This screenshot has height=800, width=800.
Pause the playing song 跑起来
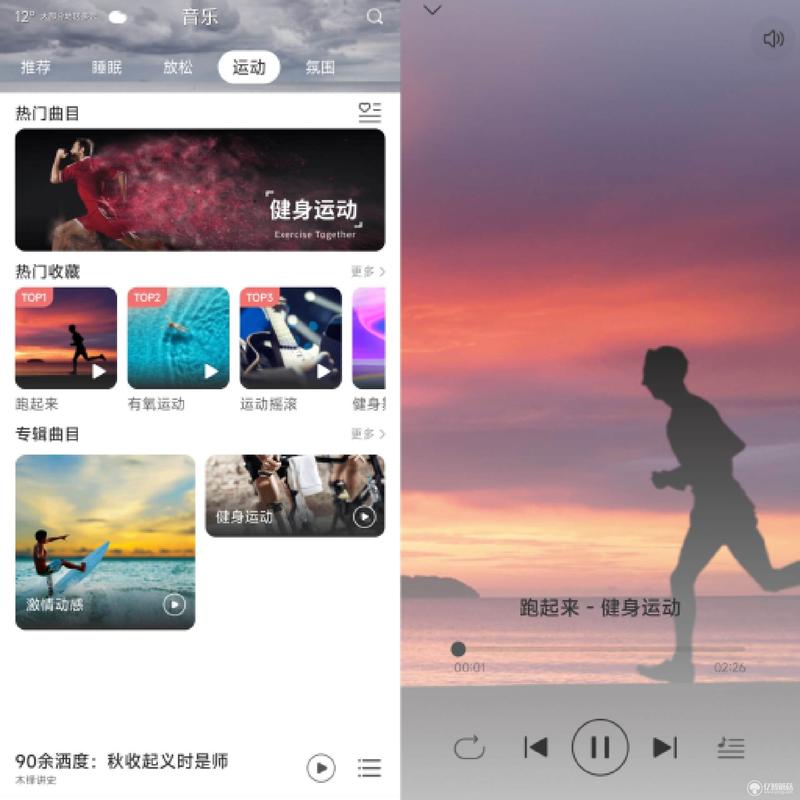pos(600,747)
